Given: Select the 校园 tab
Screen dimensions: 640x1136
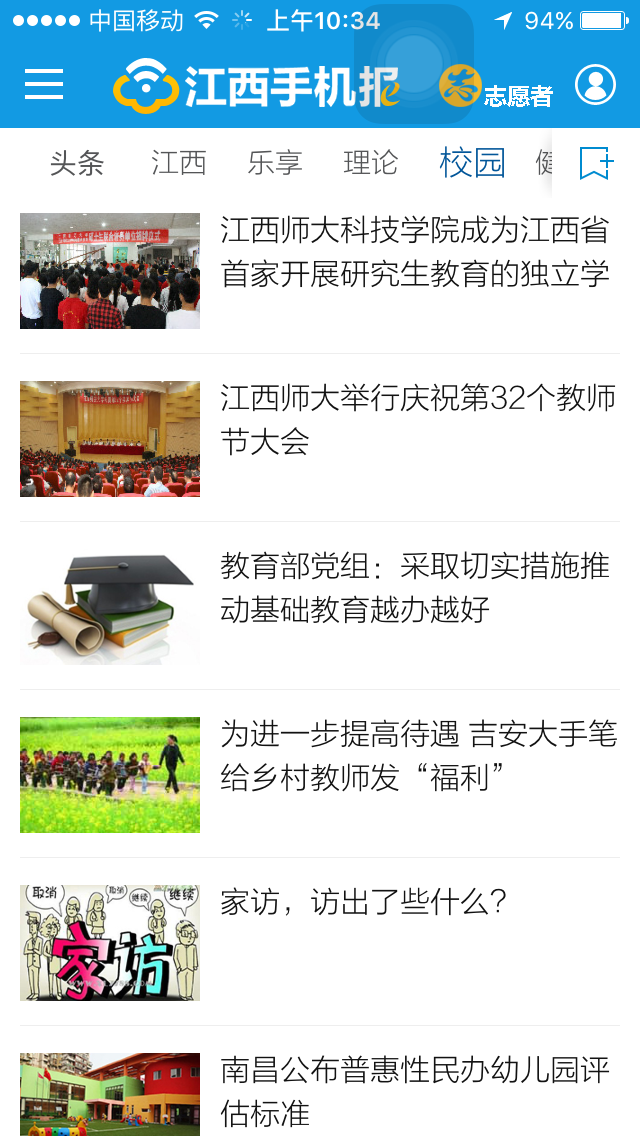Looking at the screenshot, I should 472,163.
